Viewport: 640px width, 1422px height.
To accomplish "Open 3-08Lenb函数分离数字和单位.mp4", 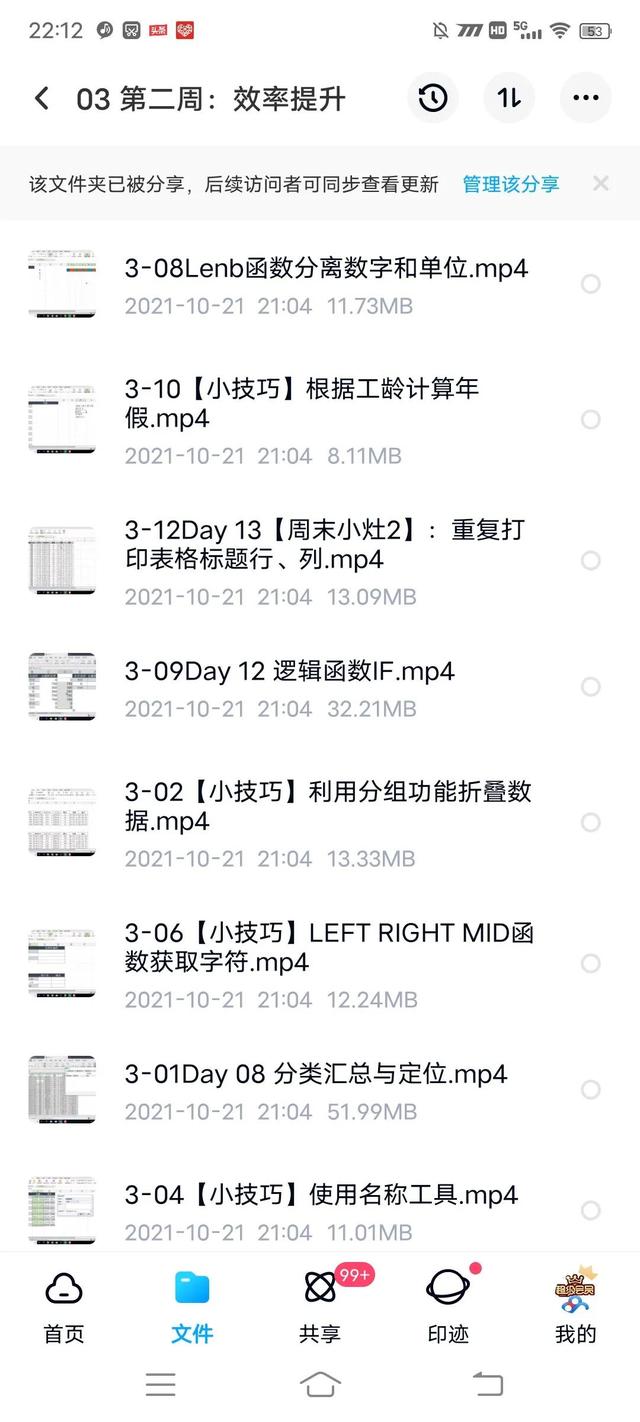I will [326, 268].
